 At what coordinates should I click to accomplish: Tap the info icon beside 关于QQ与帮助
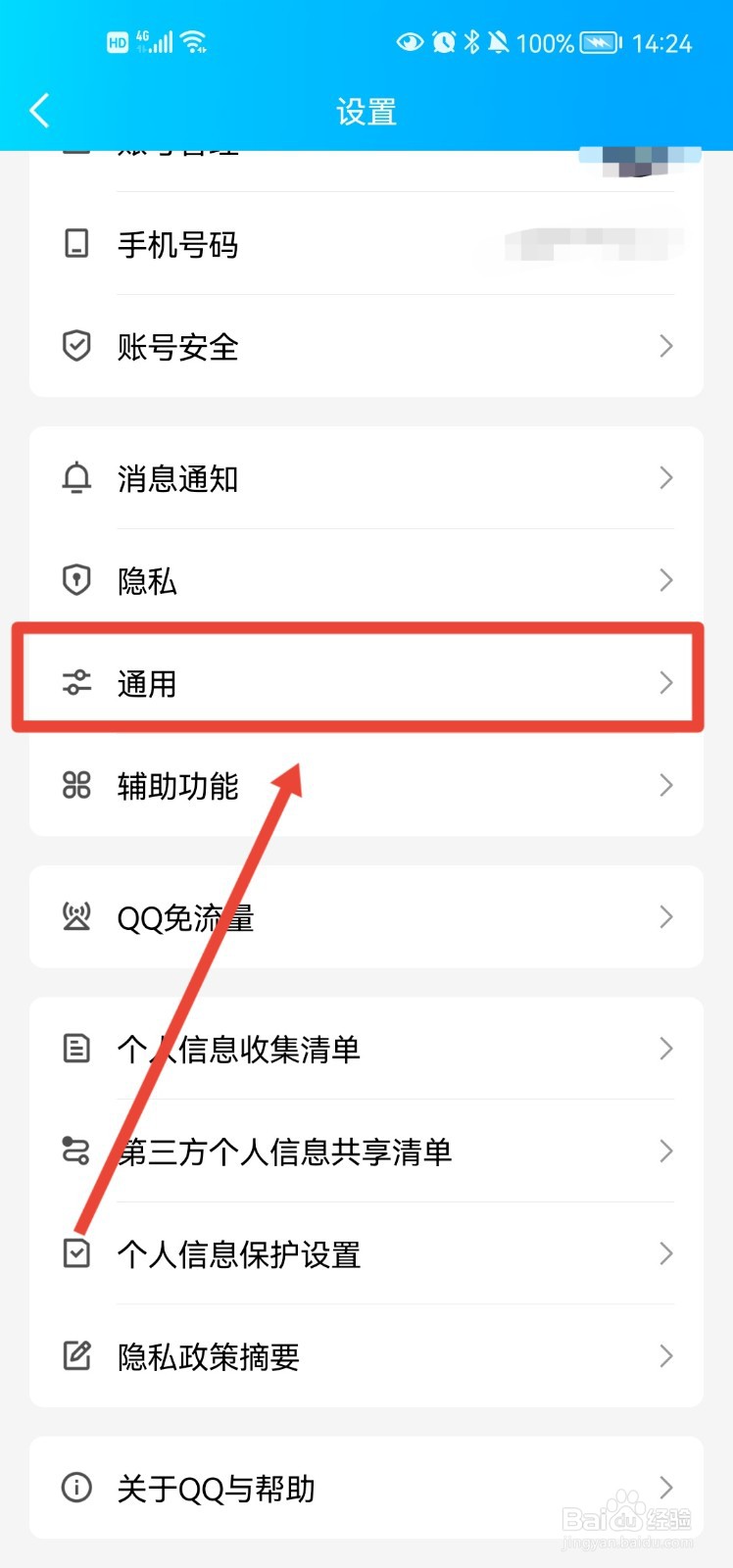click(76, 1488)
